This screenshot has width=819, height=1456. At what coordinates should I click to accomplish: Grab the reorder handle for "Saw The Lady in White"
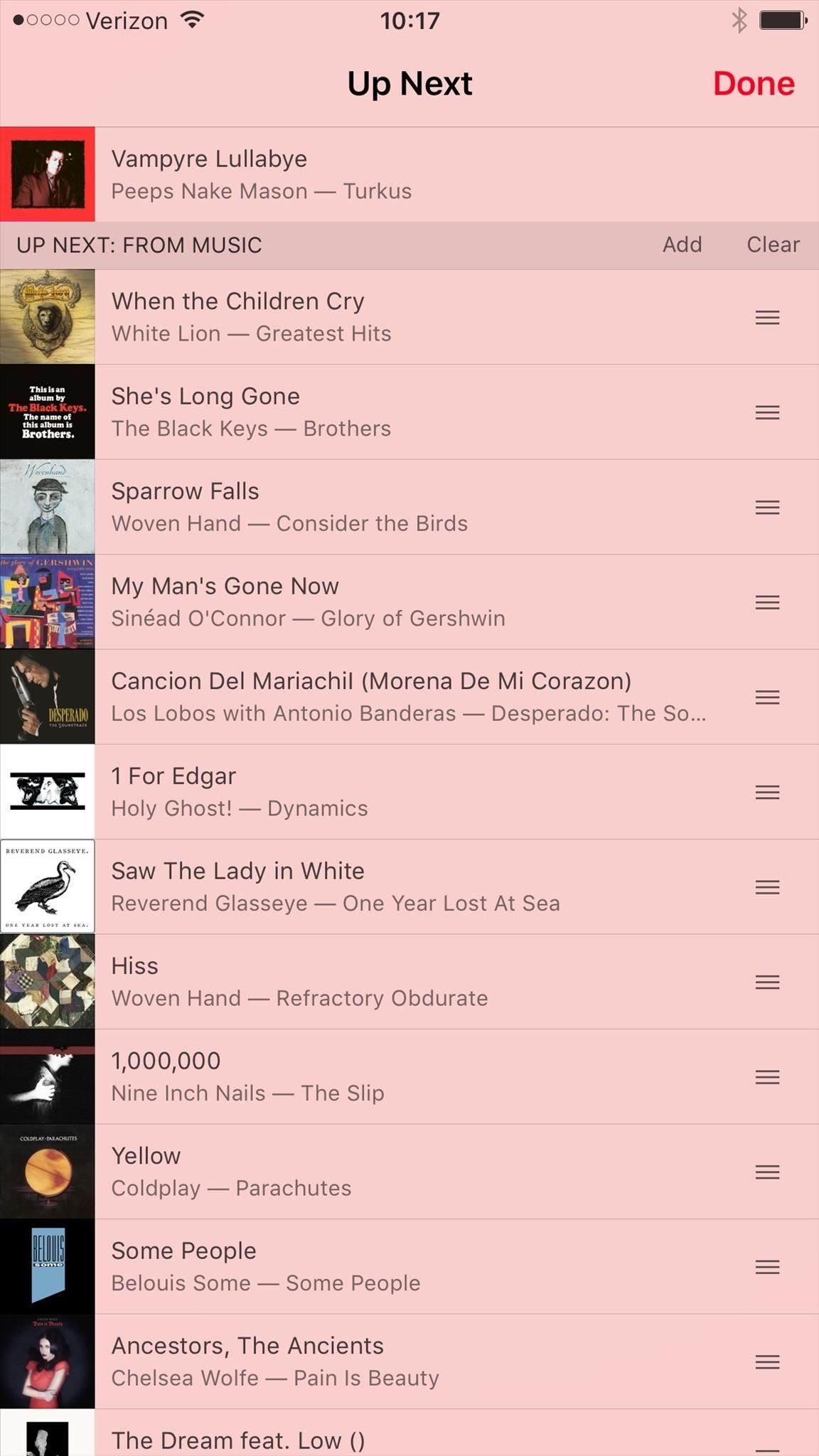click(767, 887)
